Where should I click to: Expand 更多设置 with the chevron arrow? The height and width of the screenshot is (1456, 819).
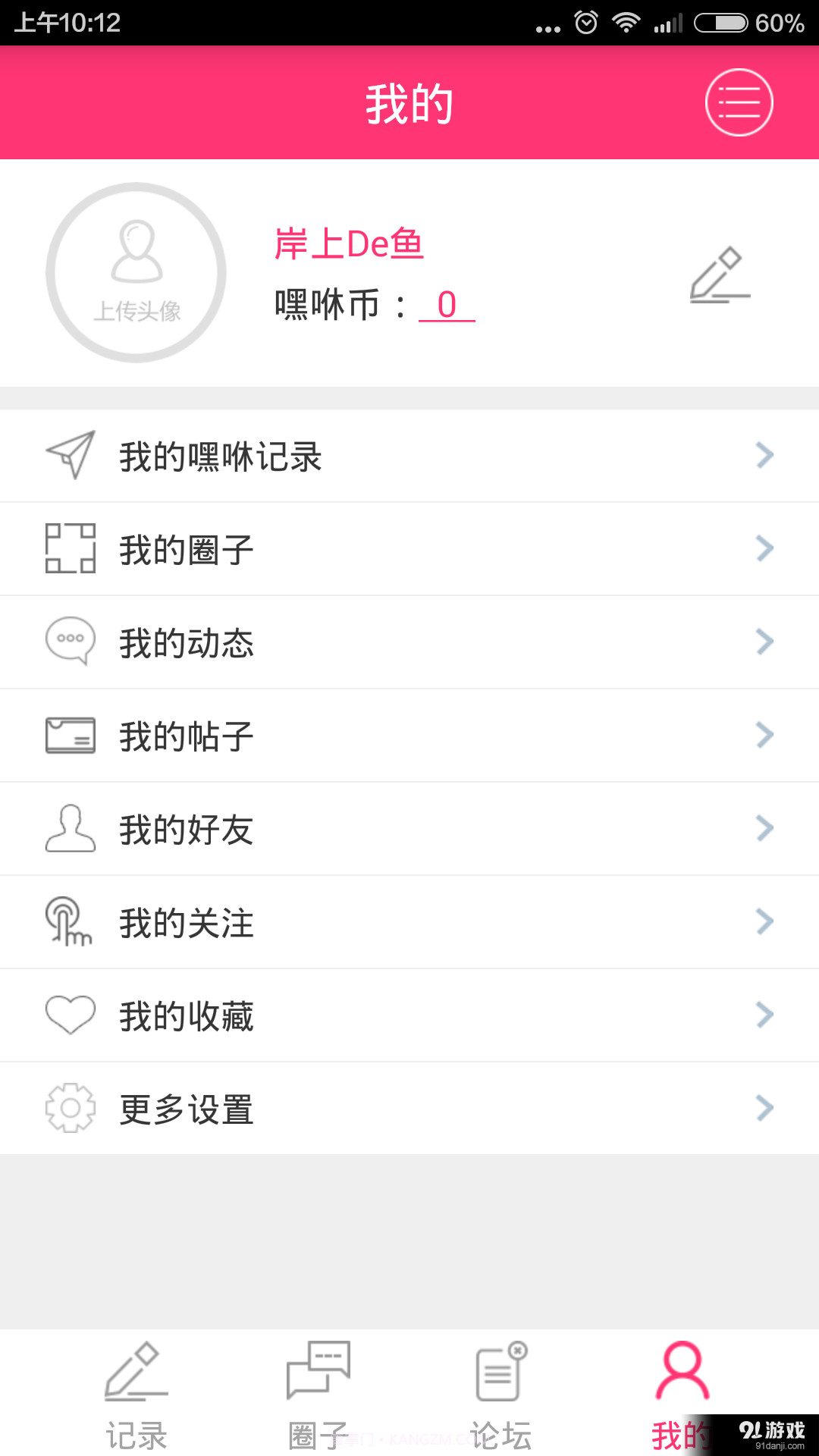(x=764, y=1108)
